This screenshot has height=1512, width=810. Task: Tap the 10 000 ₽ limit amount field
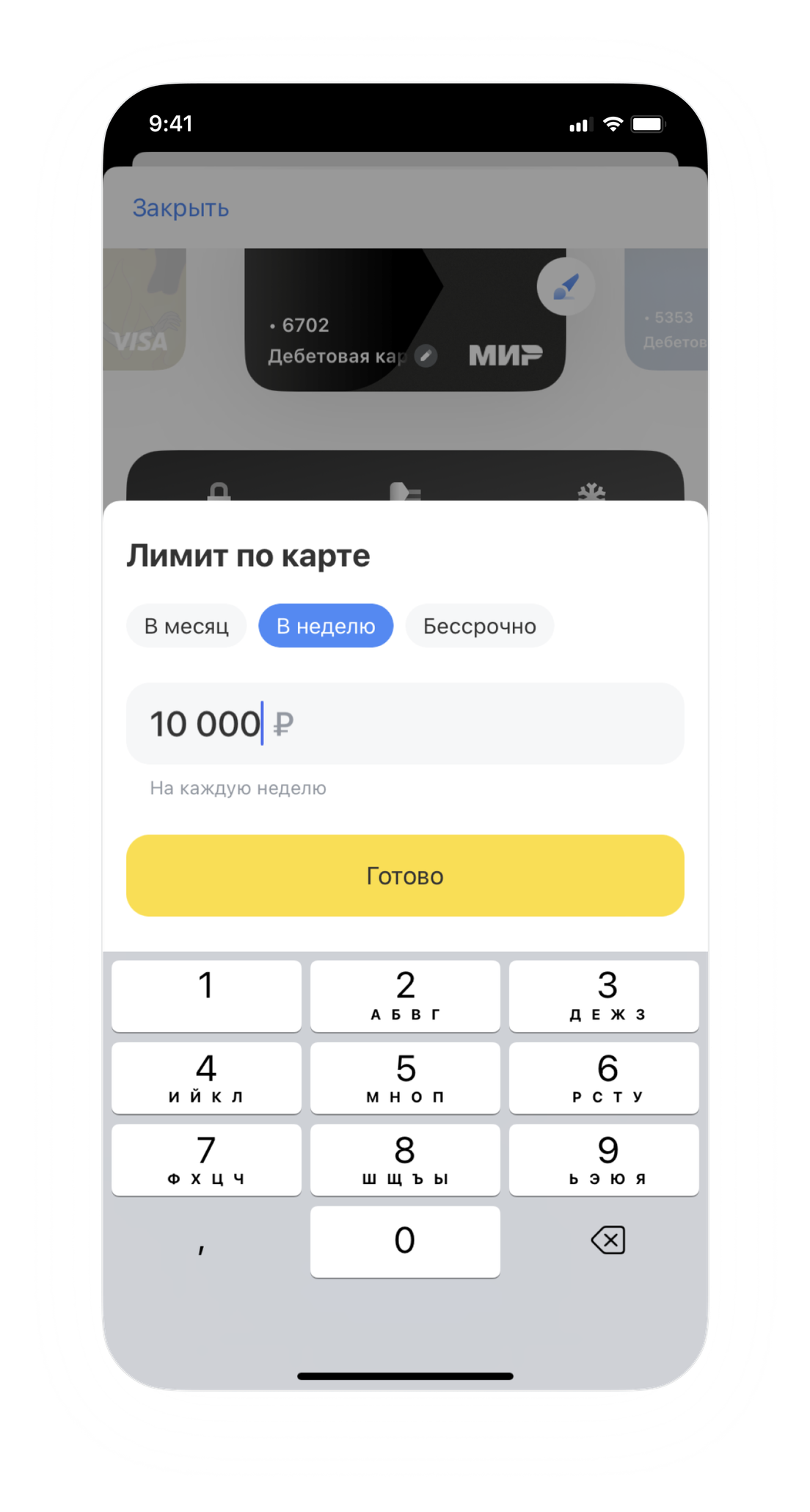405,724
